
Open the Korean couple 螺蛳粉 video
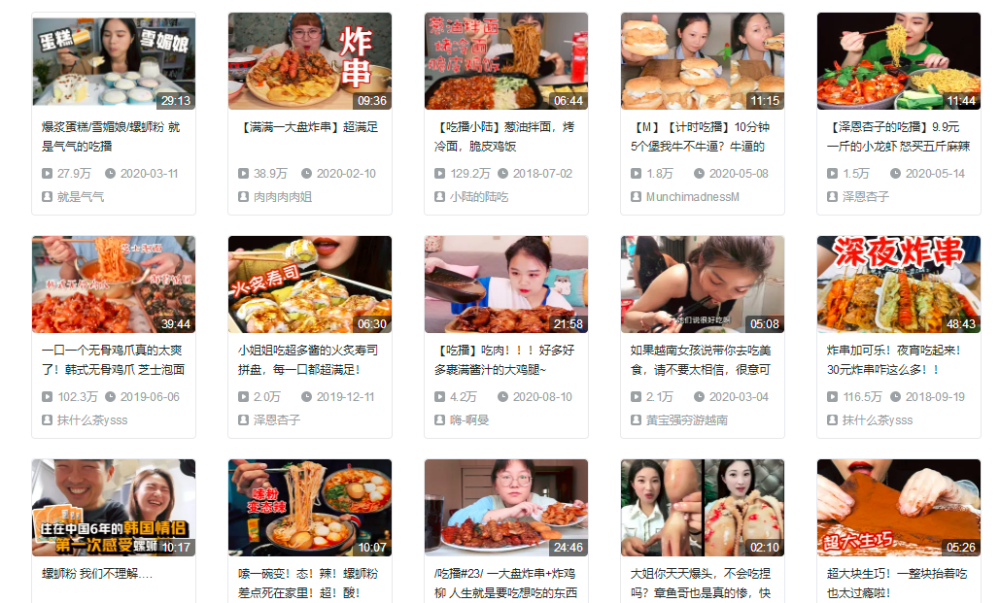point(113,507)
